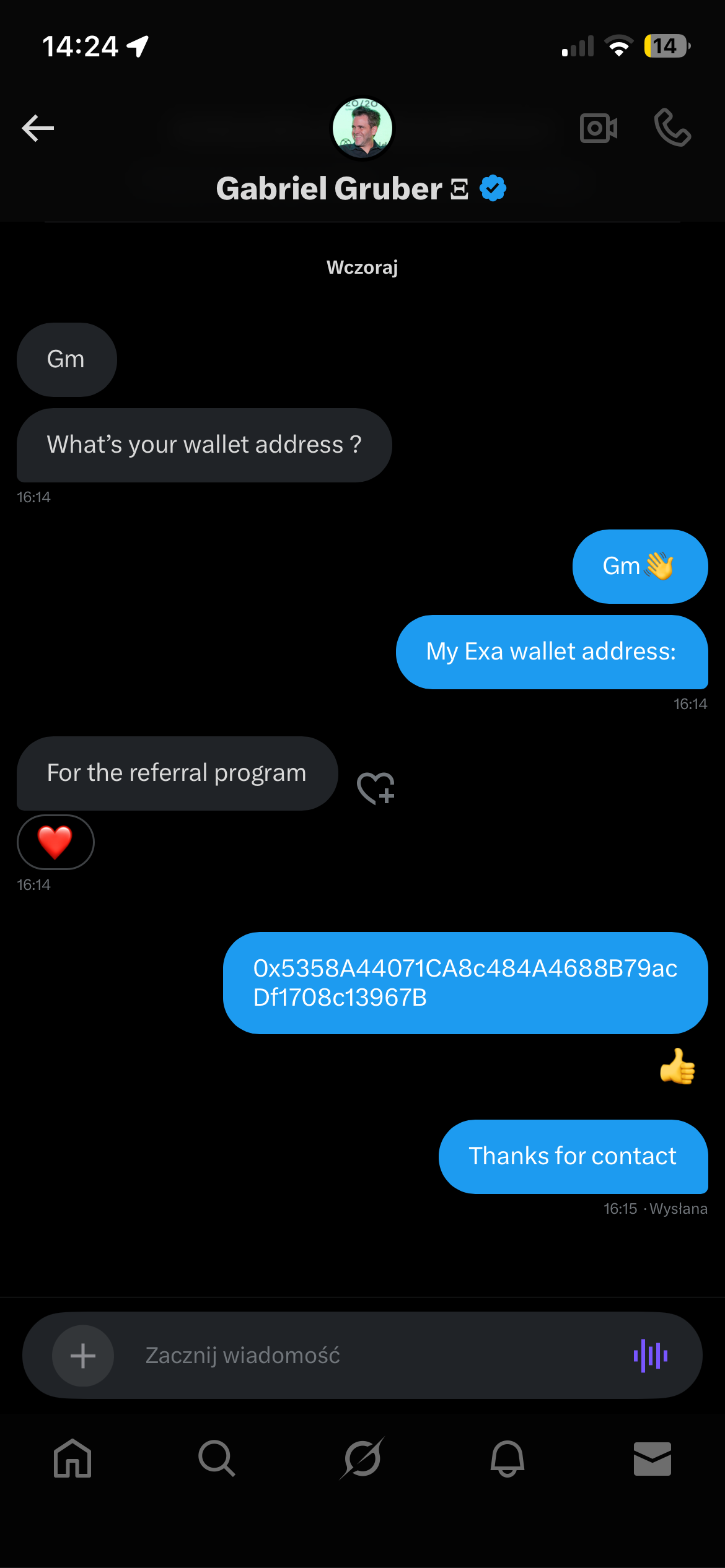Screen dimensions: 725x1568
Task: Tap the heart reaction under the referral message
Action: coord(55,842)
